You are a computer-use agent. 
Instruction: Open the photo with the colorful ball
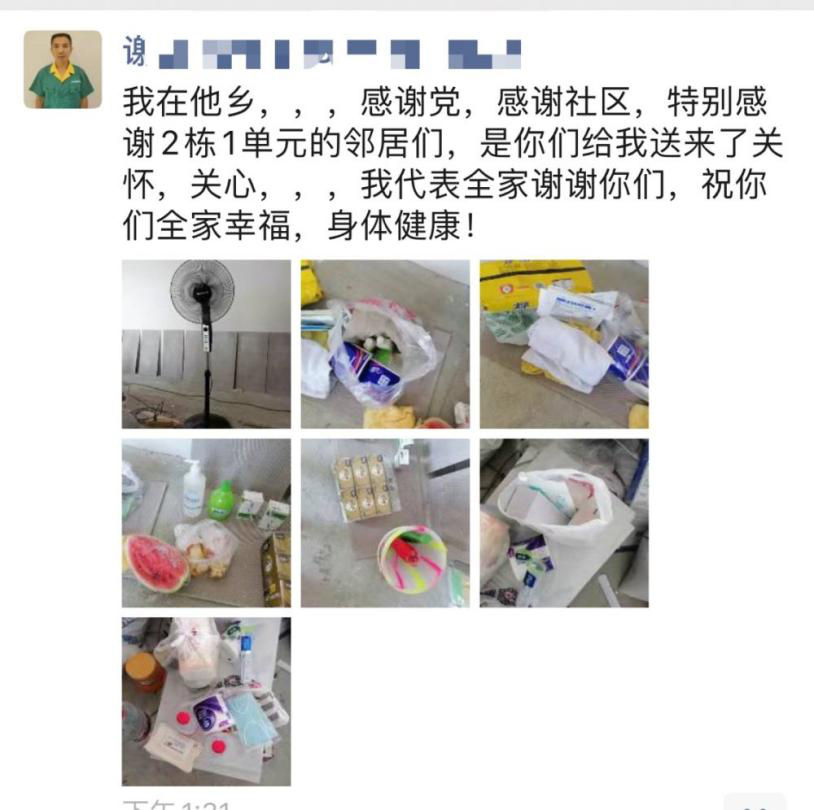click(x=385, y=523)
